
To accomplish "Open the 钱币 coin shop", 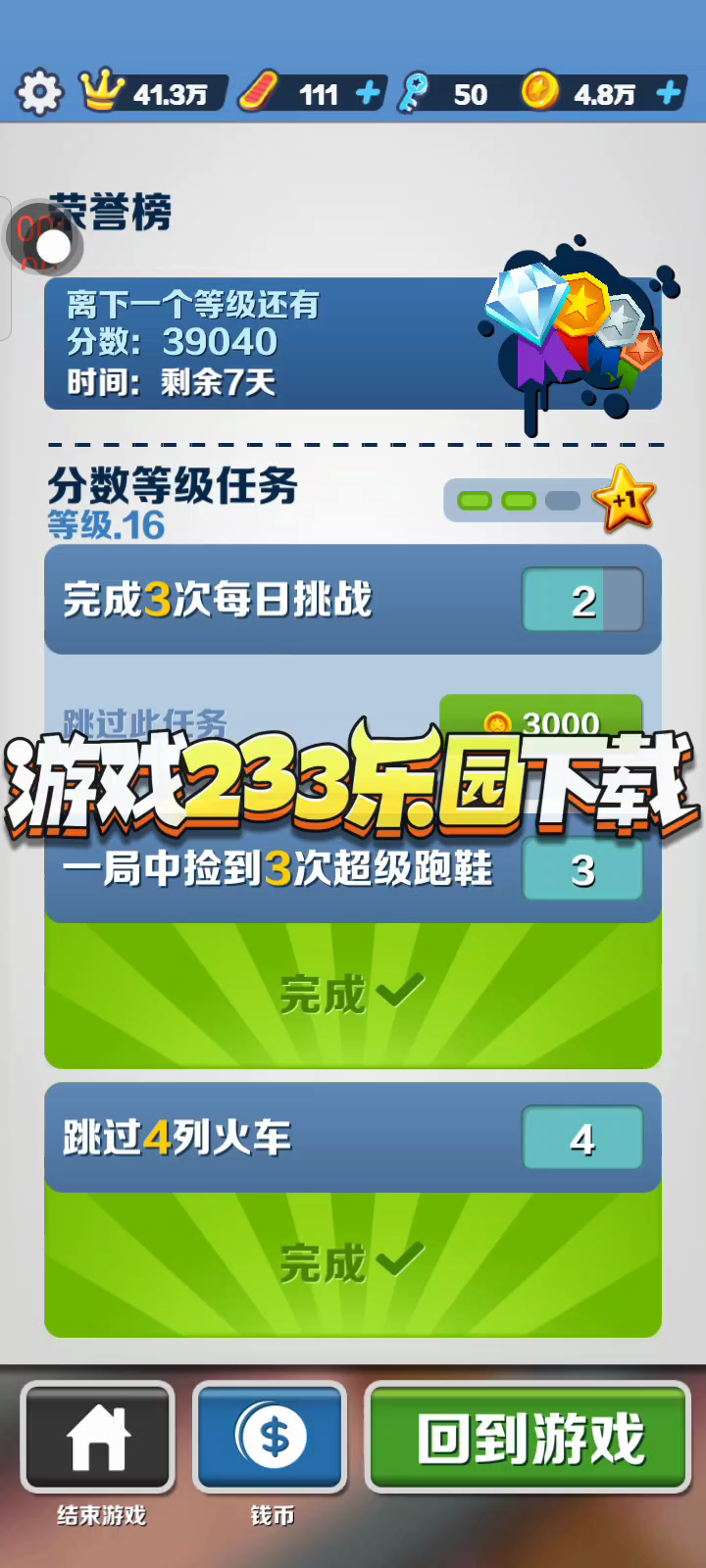I will 271,1437.
